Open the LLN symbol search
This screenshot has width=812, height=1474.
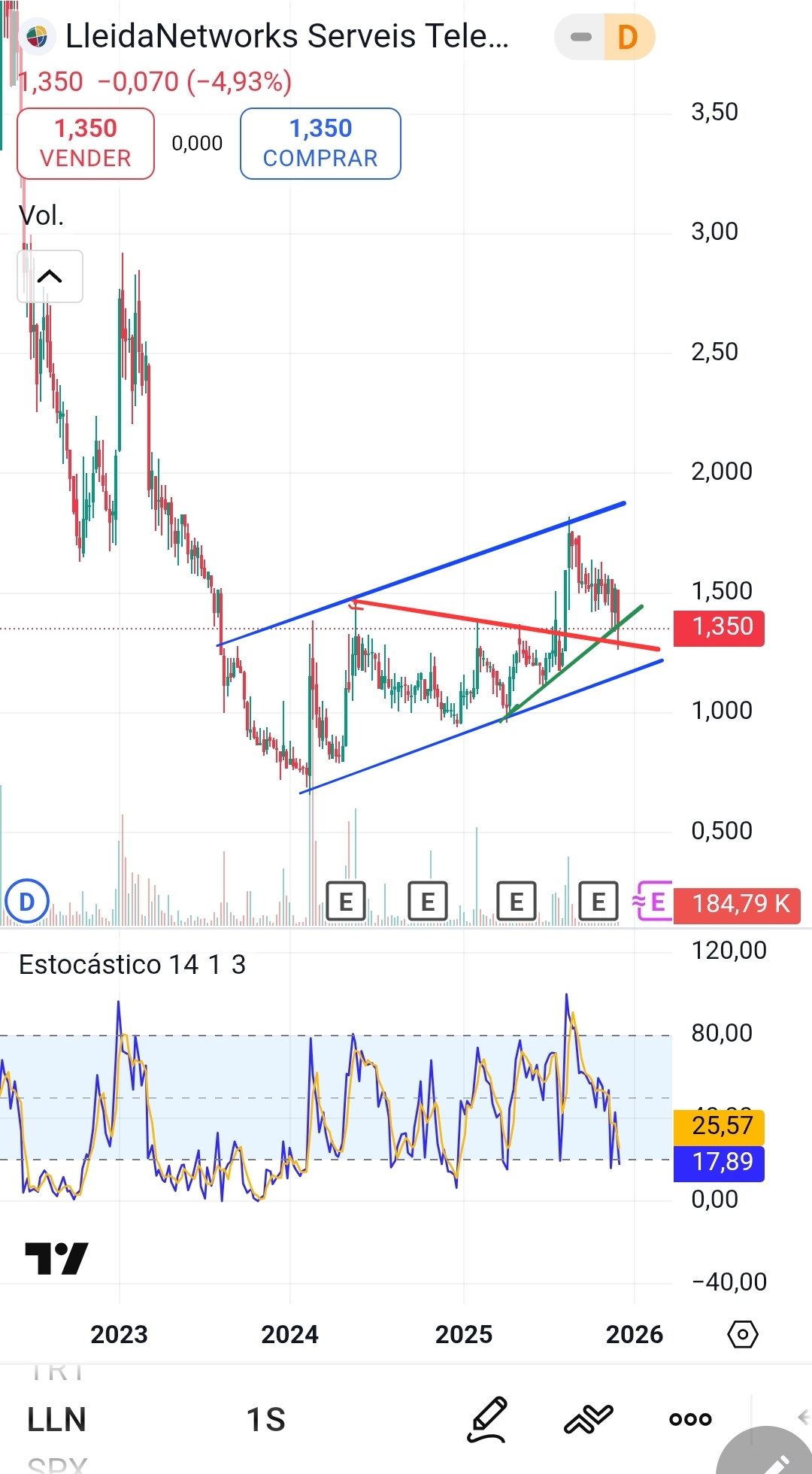pos(56,1420)
